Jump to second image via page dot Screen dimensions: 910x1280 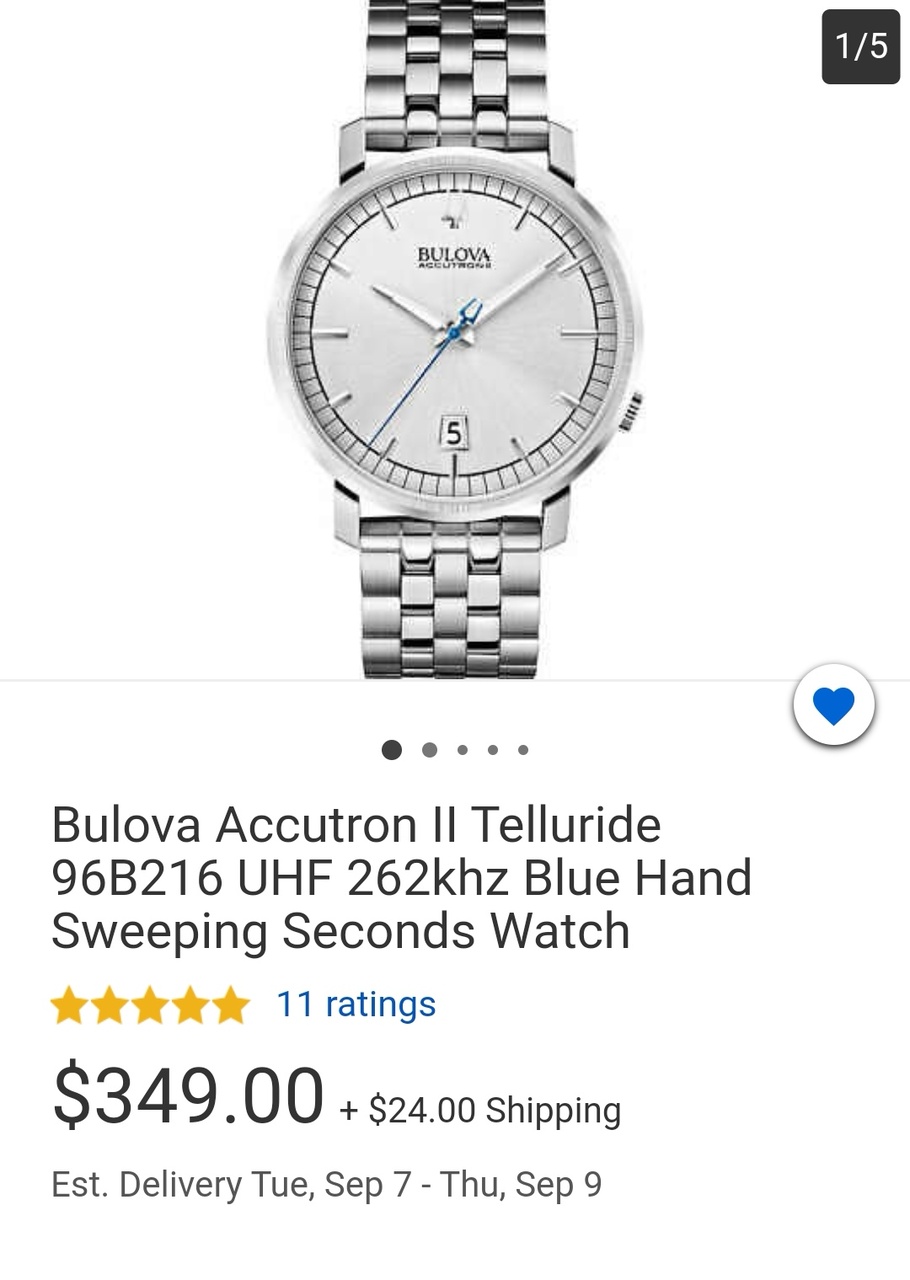[429, 750]
